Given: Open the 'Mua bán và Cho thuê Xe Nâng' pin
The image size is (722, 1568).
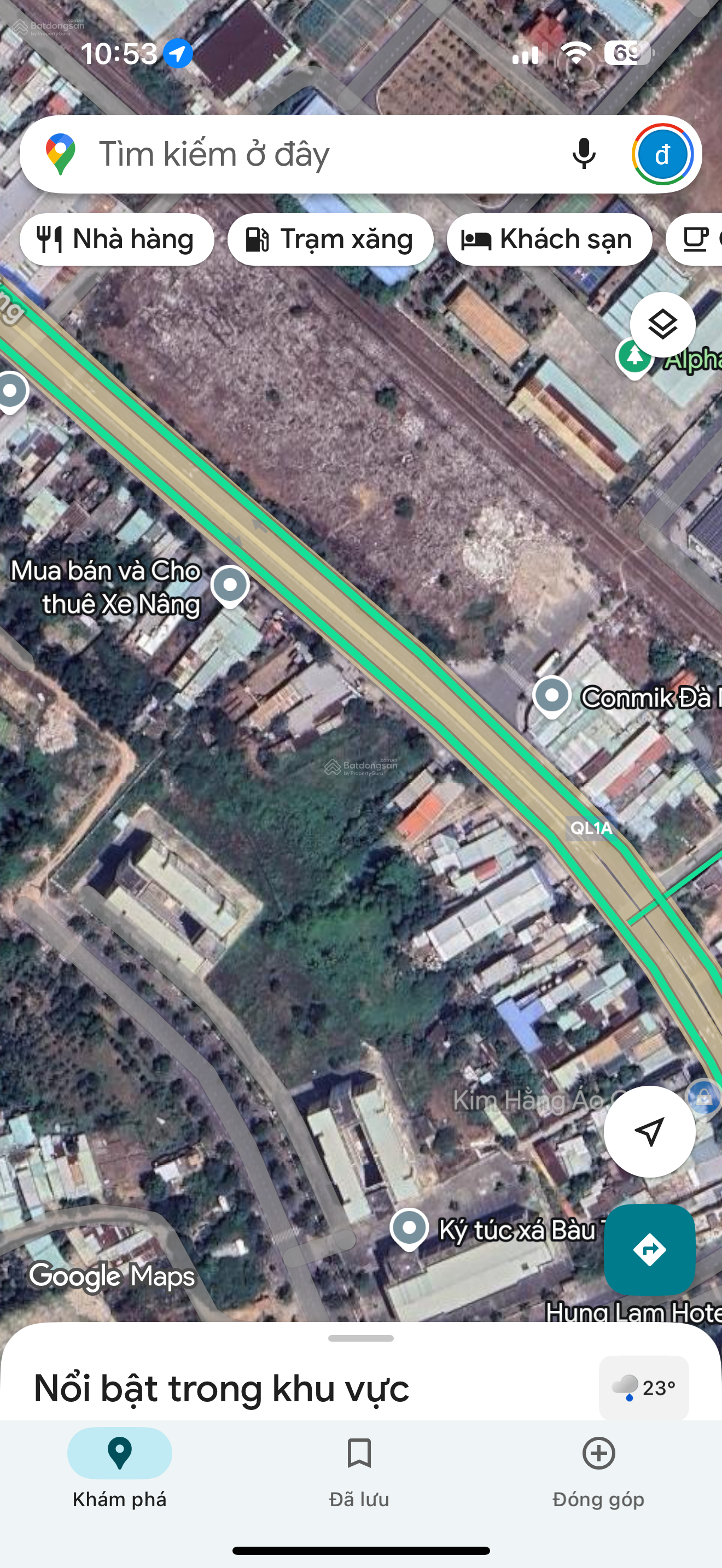Looking at the screenshot, I should point(230,586).
